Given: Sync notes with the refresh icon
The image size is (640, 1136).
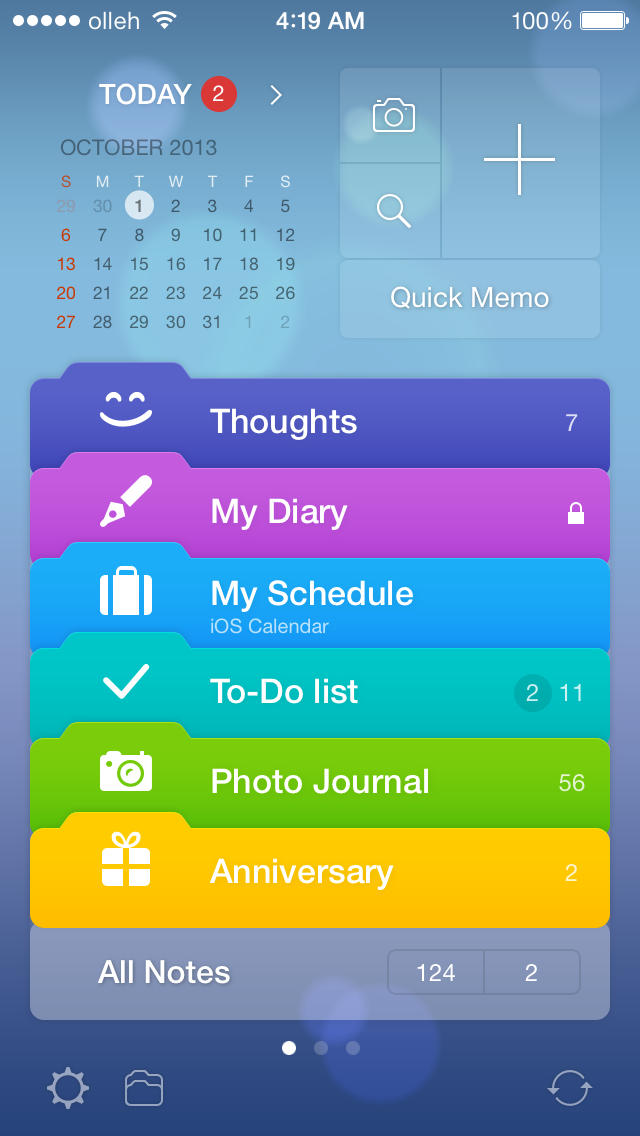Looking at the screenshot, I should point(570,1088).
